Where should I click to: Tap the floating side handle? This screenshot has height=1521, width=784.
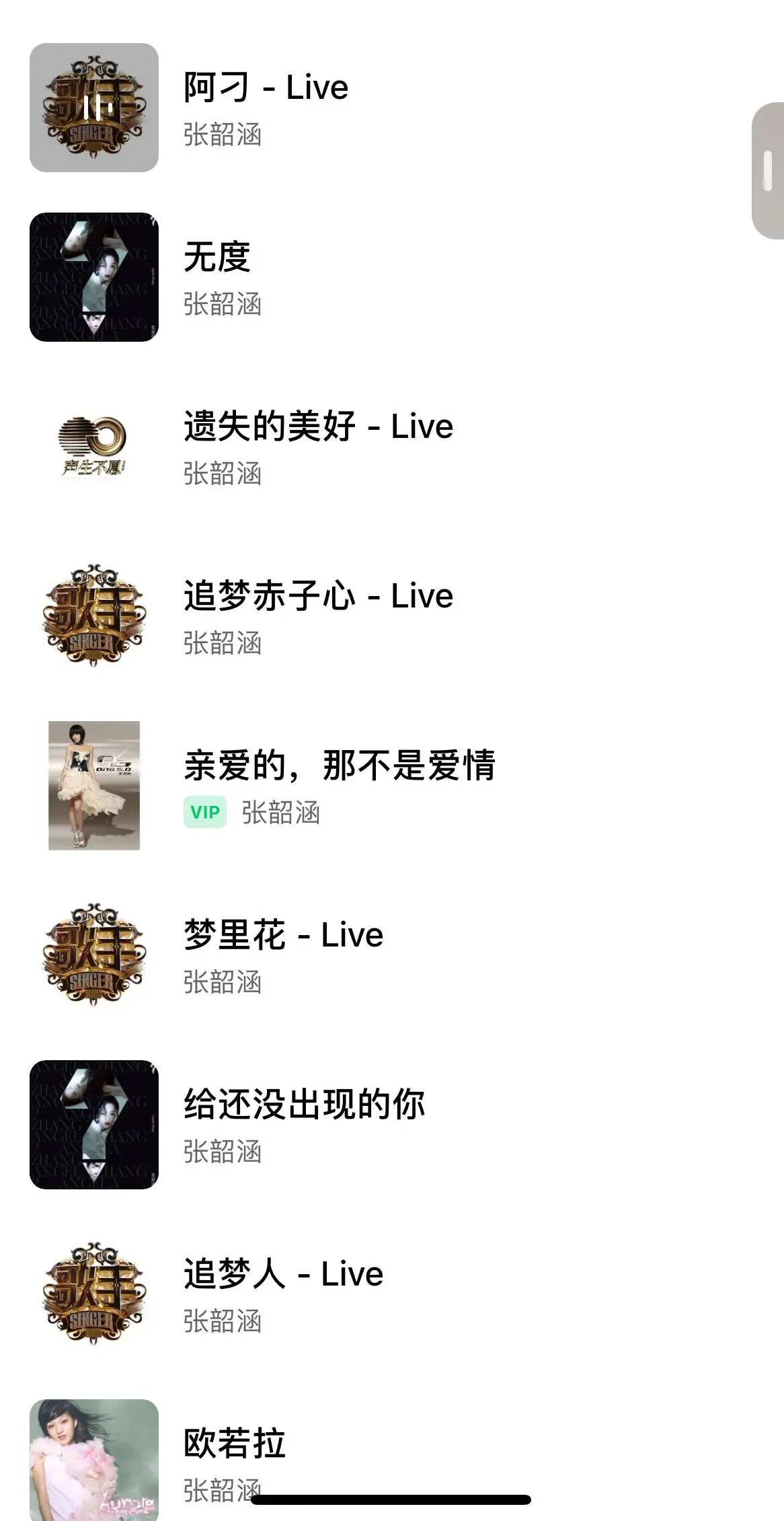768,171
